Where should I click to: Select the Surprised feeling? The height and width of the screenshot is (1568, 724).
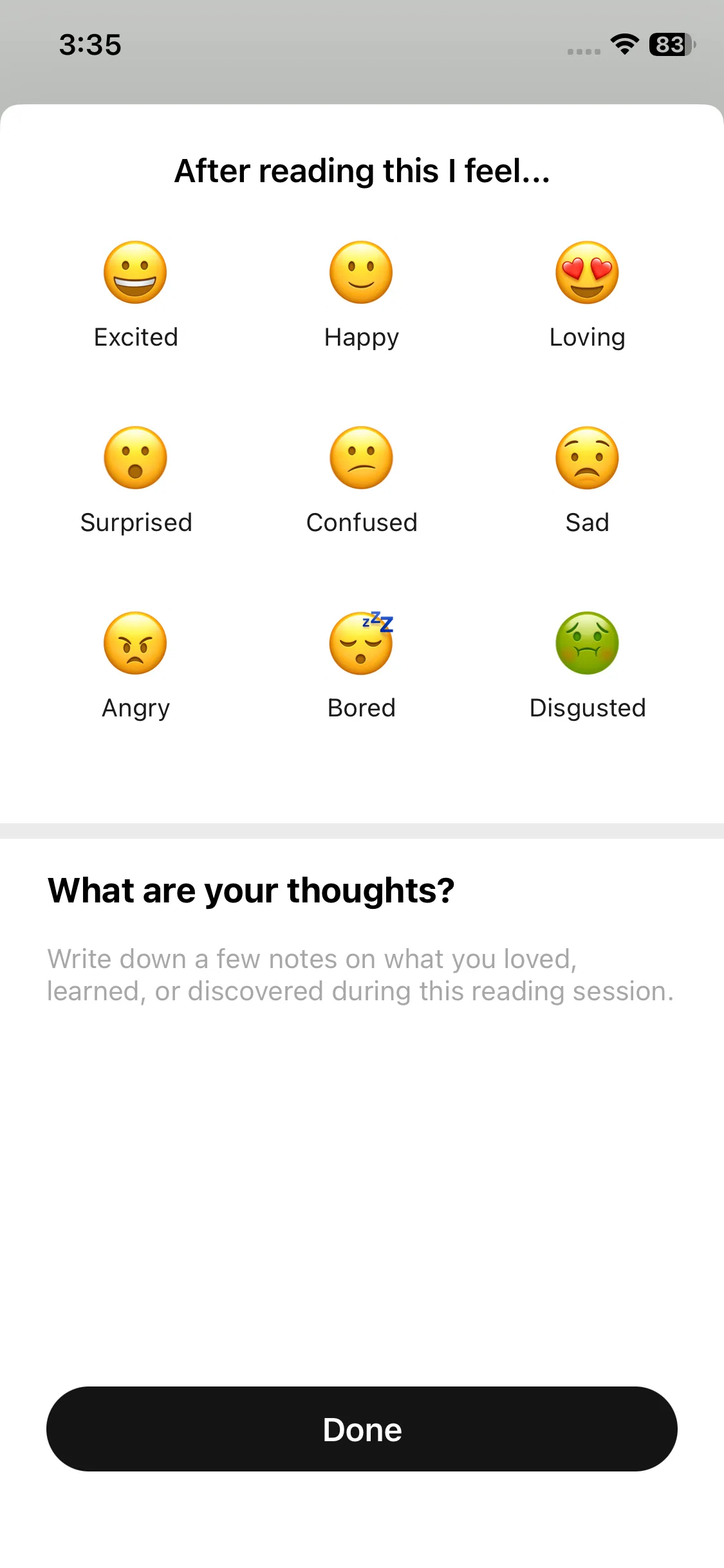(x=135, y=458)
